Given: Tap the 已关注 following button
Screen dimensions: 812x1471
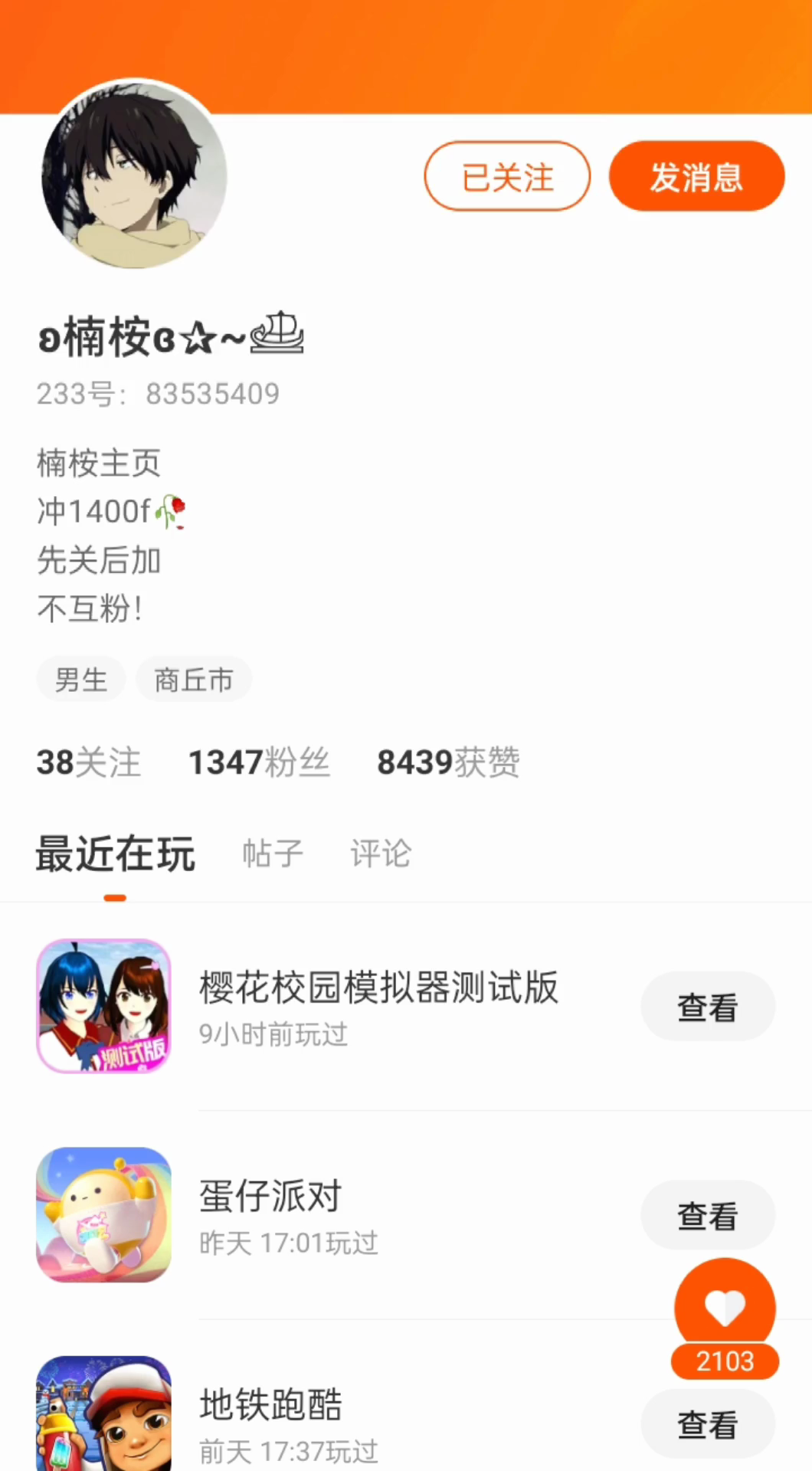Looking at the screenshot, I should [x=507, y=176].
